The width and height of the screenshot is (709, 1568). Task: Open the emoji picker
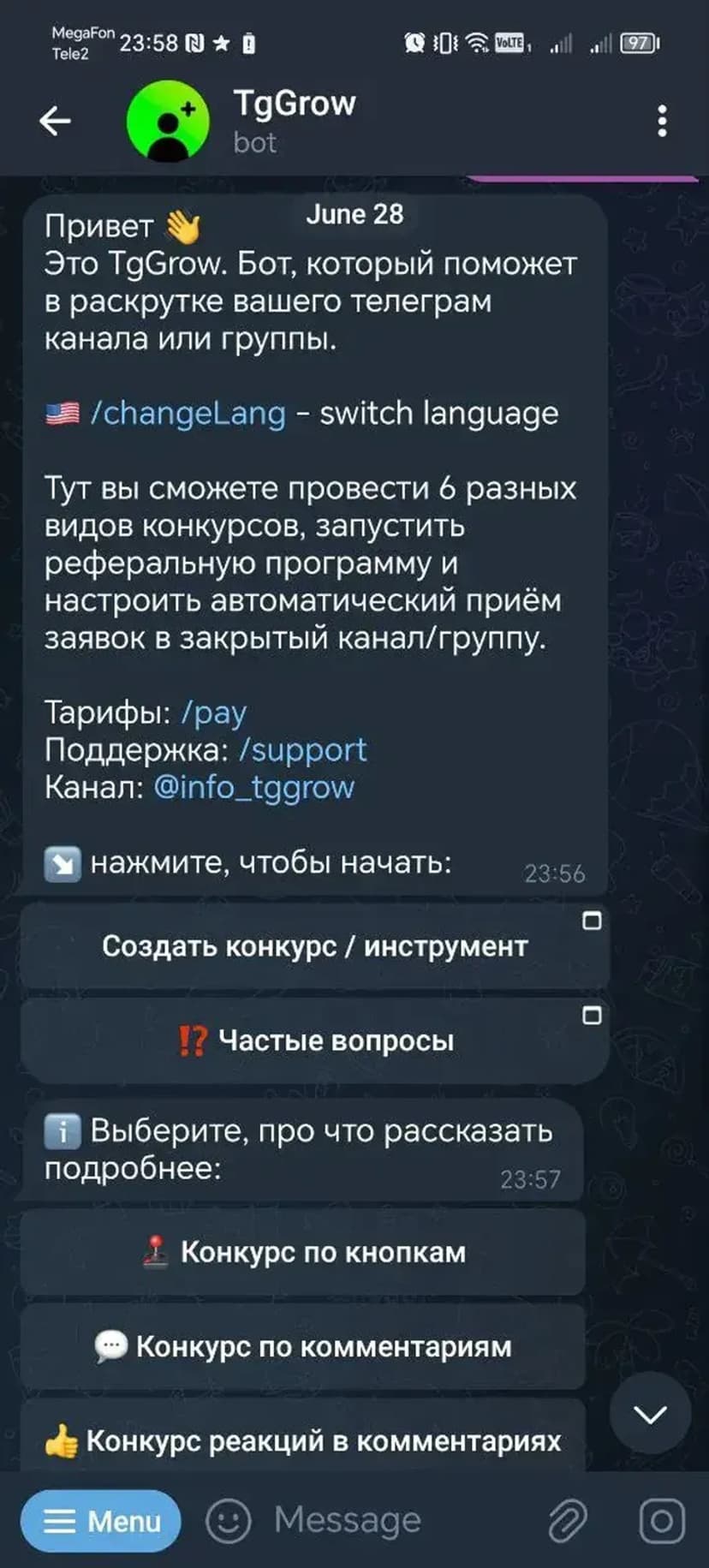pyautogui.click(x=228, y=1521)
